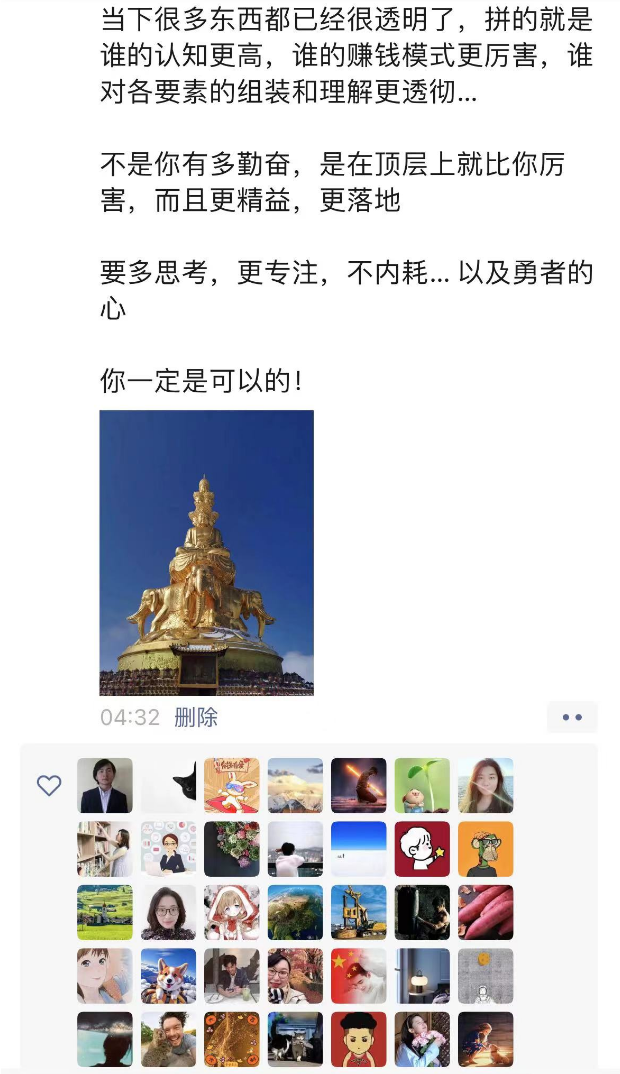View the Chinese flag avatar's profile
Image resolution: width=620 pixels, height=1074 pixels.
[359, 976]
